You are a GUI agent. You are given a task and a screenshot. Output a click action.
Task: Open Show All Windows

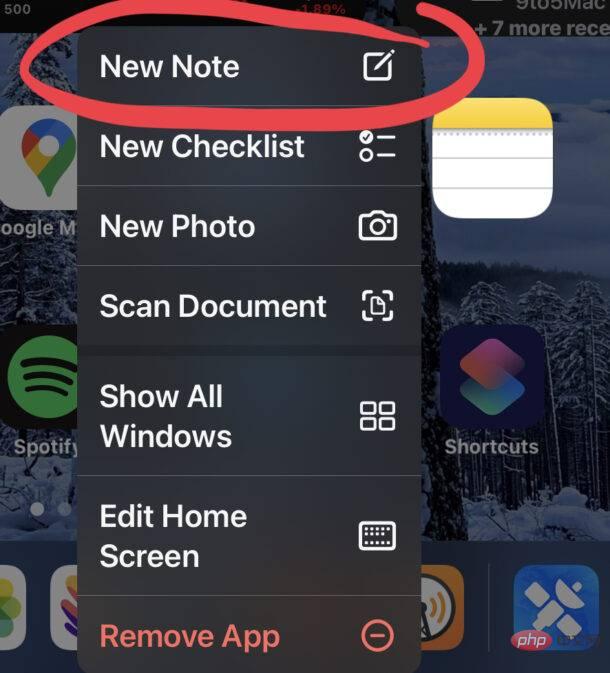[x=247, y=416]
